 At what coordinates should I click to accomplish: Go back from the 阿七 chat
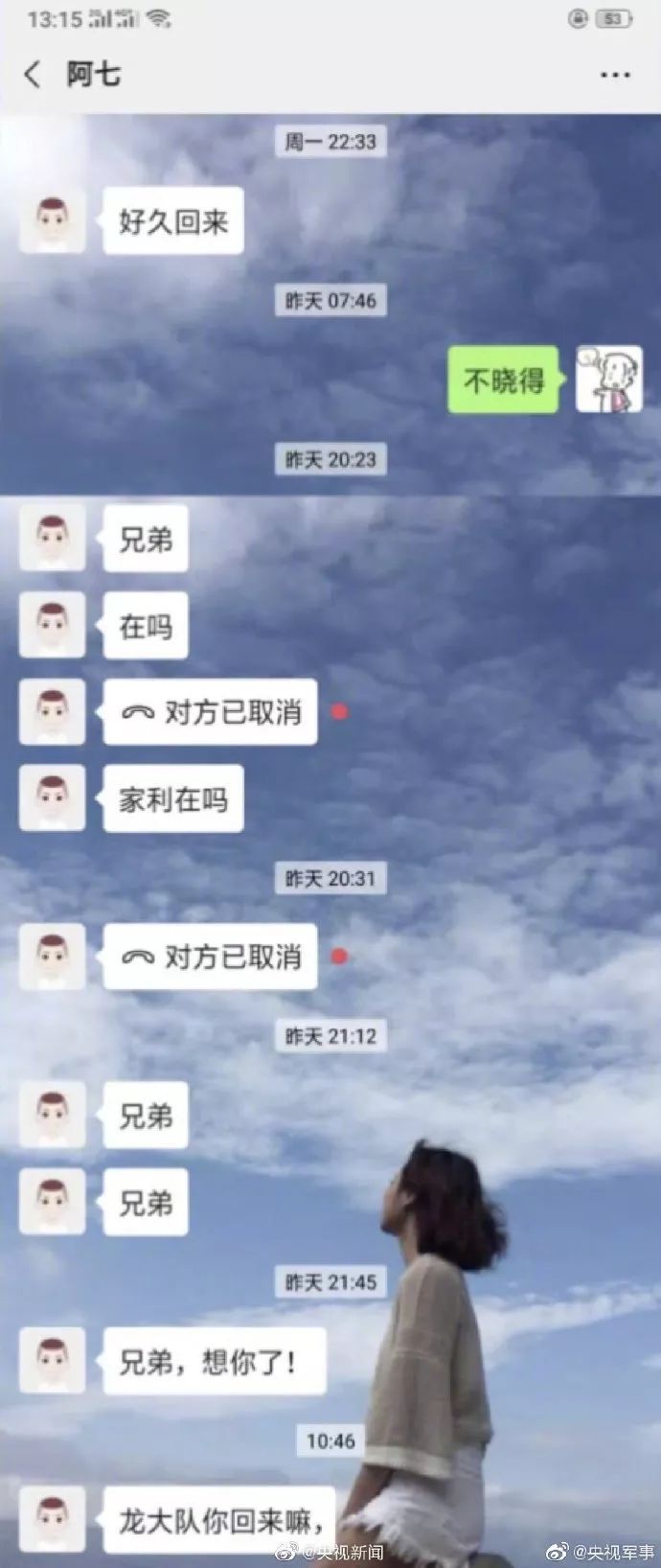pyautogui.click(x=34, y=75)
